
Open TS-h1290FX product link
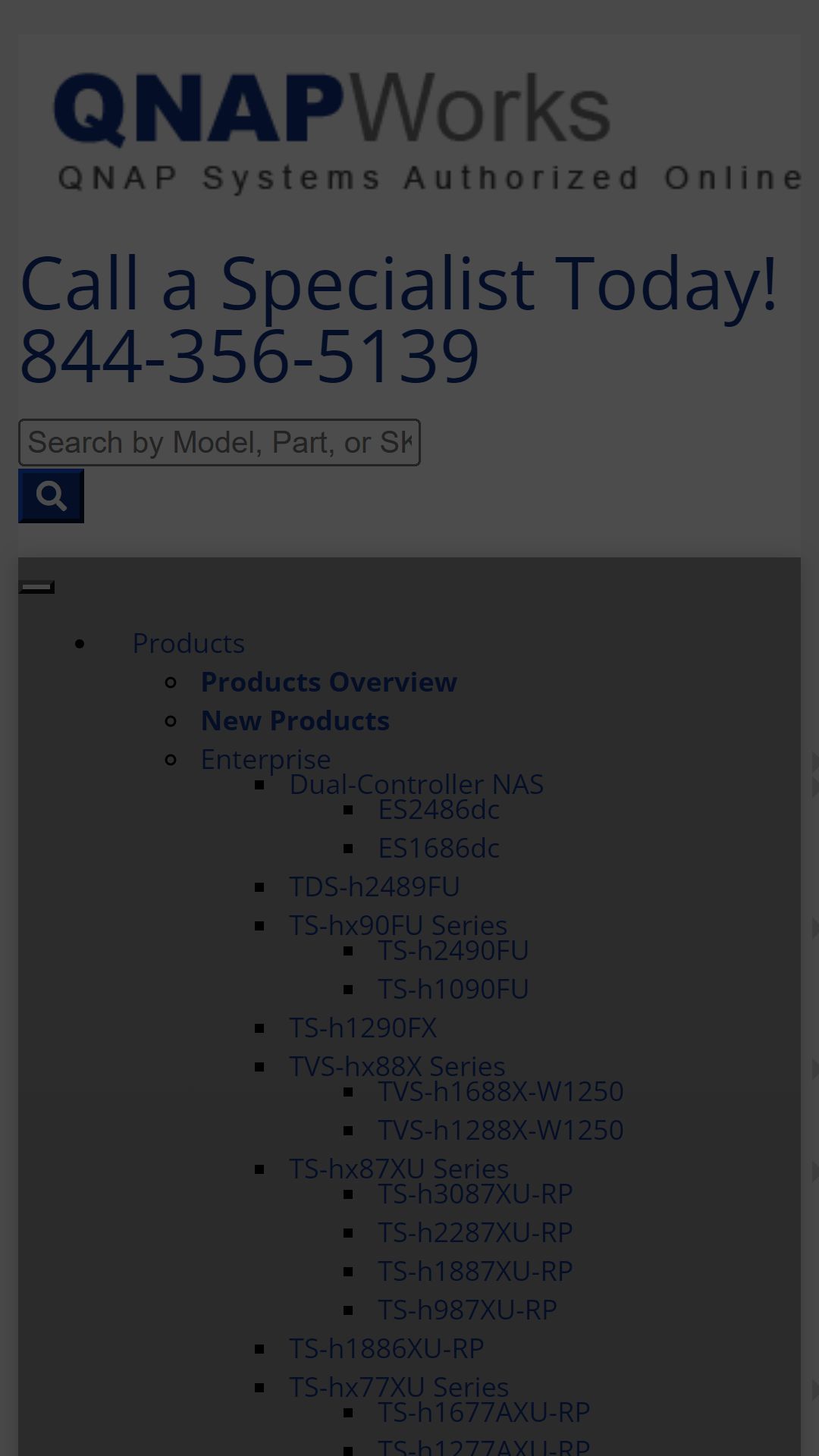(x=363, y=1028)
